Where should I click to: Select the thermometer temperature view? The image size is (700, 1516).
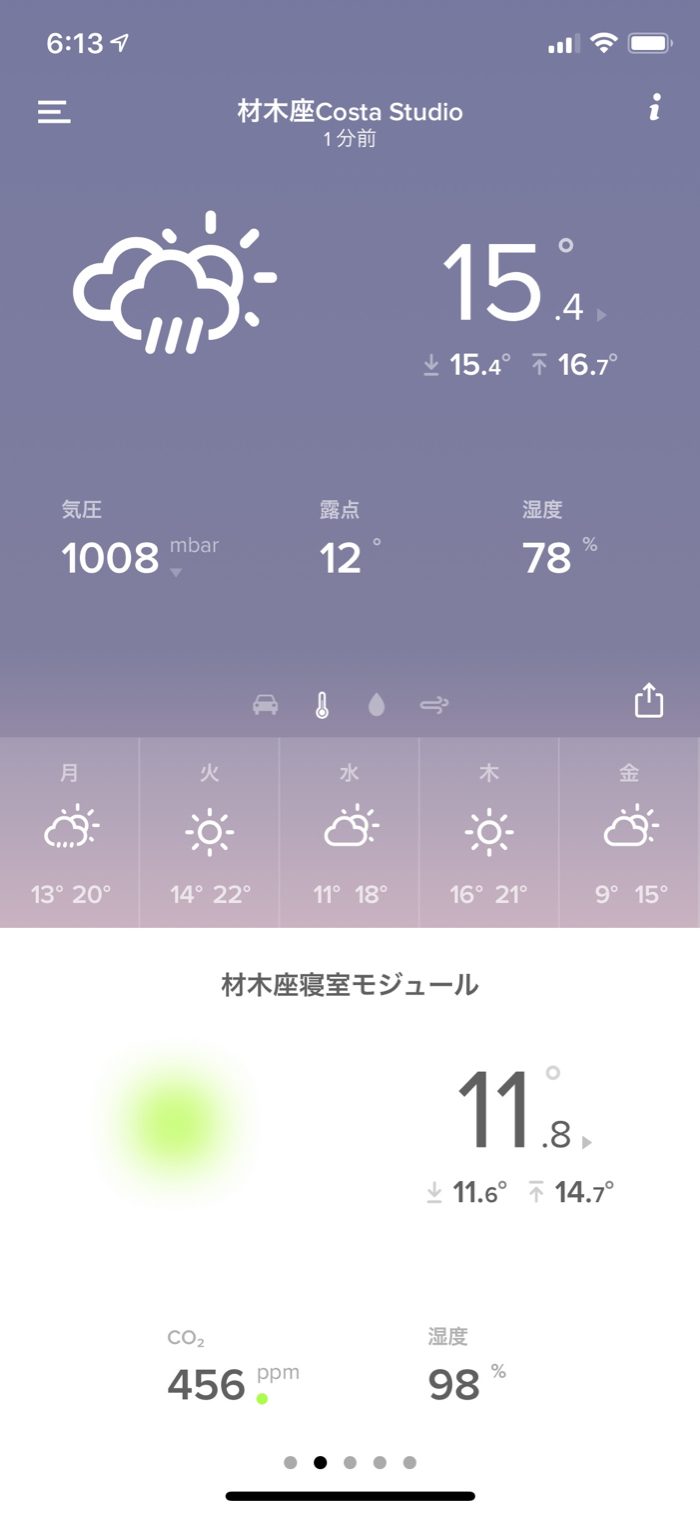321,705
